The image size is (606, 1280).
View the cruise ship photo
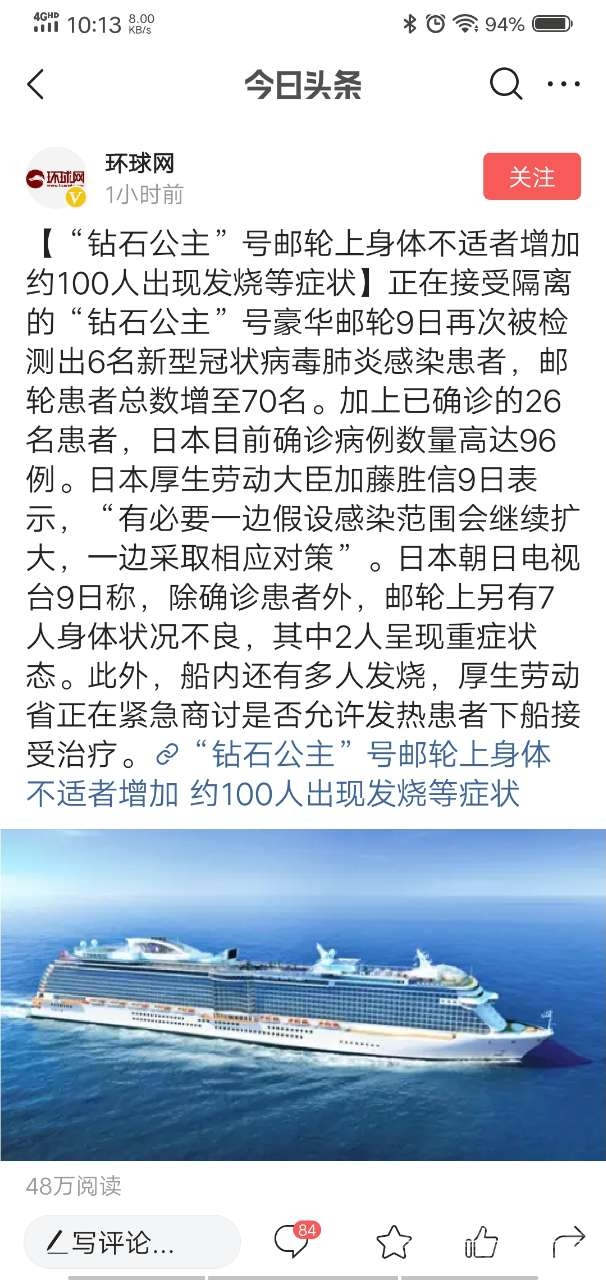point(303,995)
